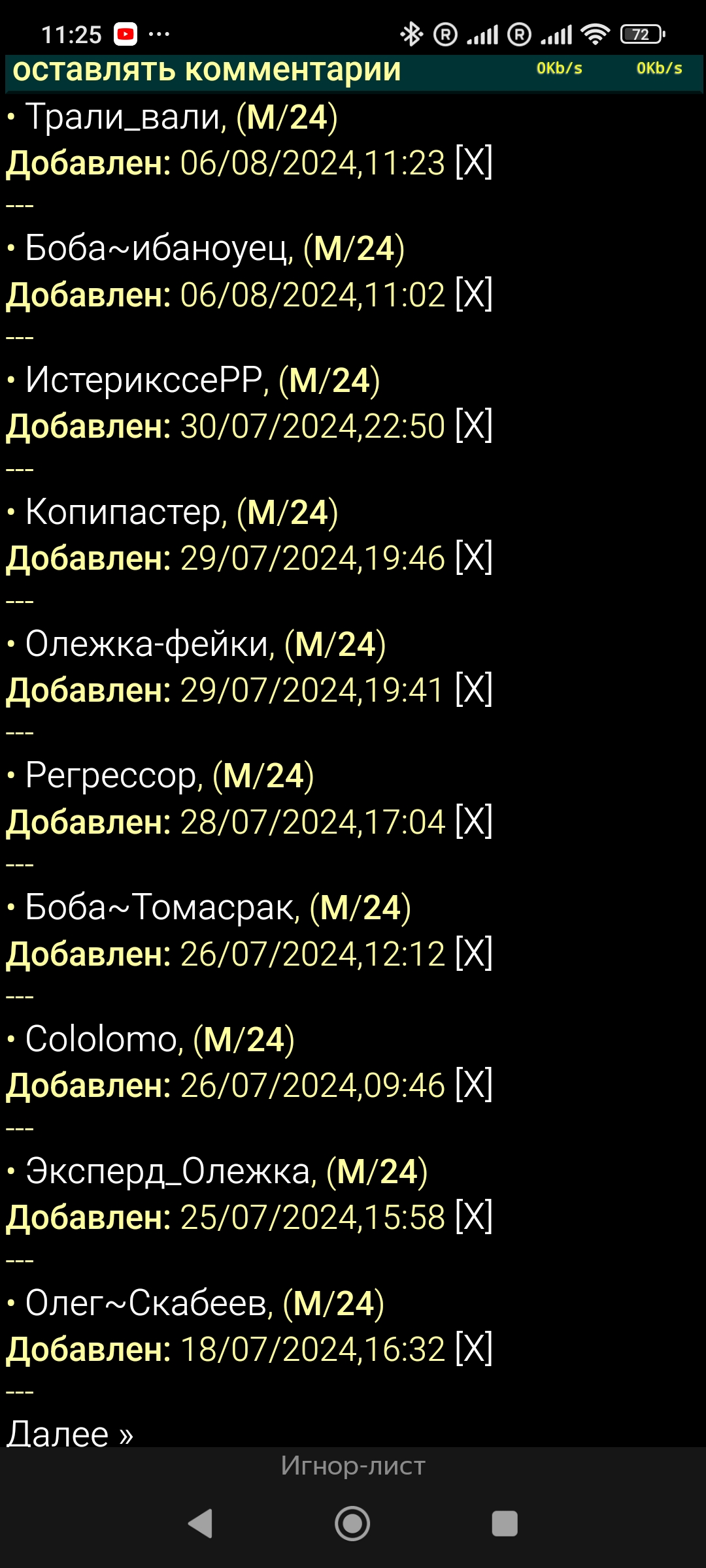
Task: Delete Копипастер entry with [X]
Action: 473,558
